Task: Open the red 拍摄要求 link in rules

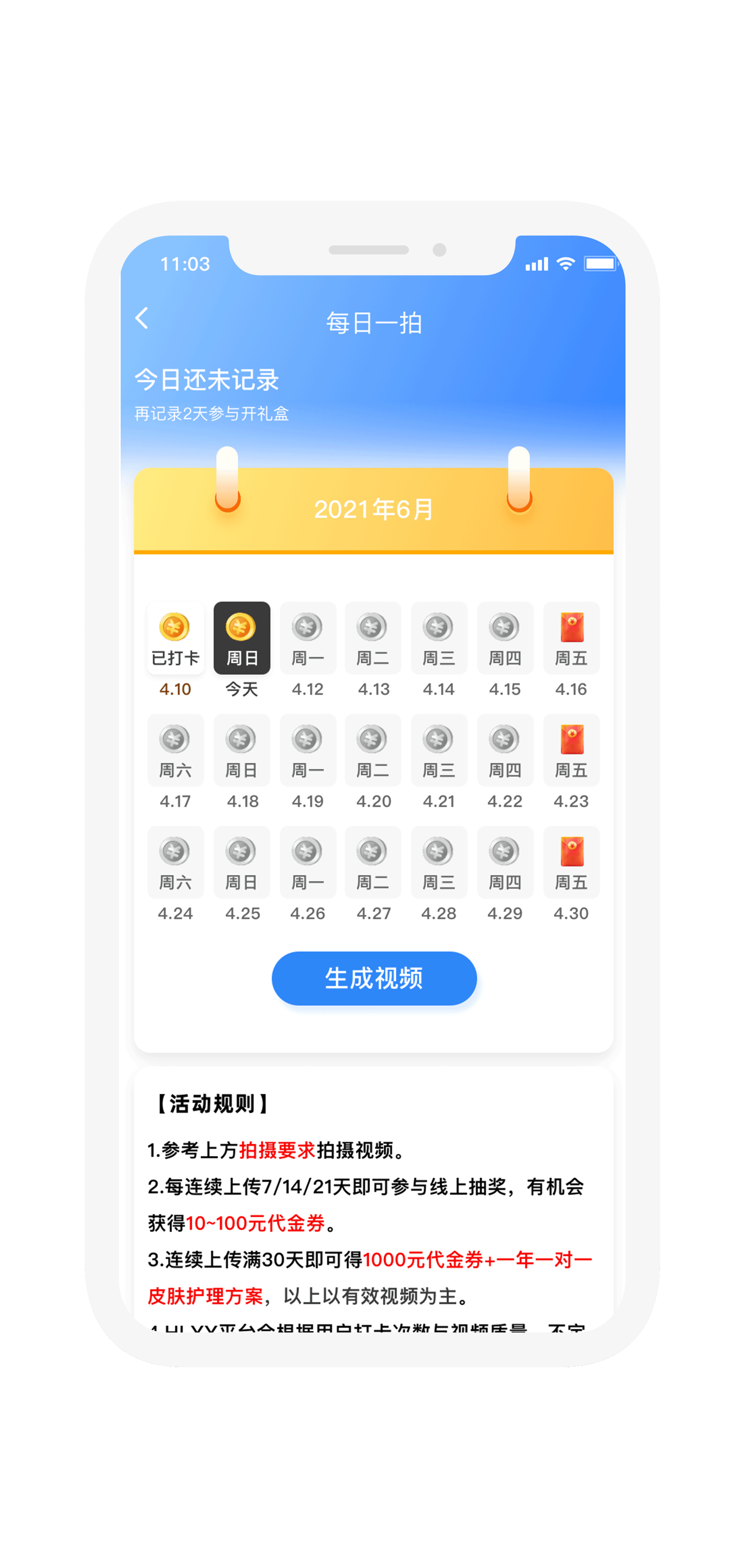Action: pyautogui.click(x=277, y=1150)
